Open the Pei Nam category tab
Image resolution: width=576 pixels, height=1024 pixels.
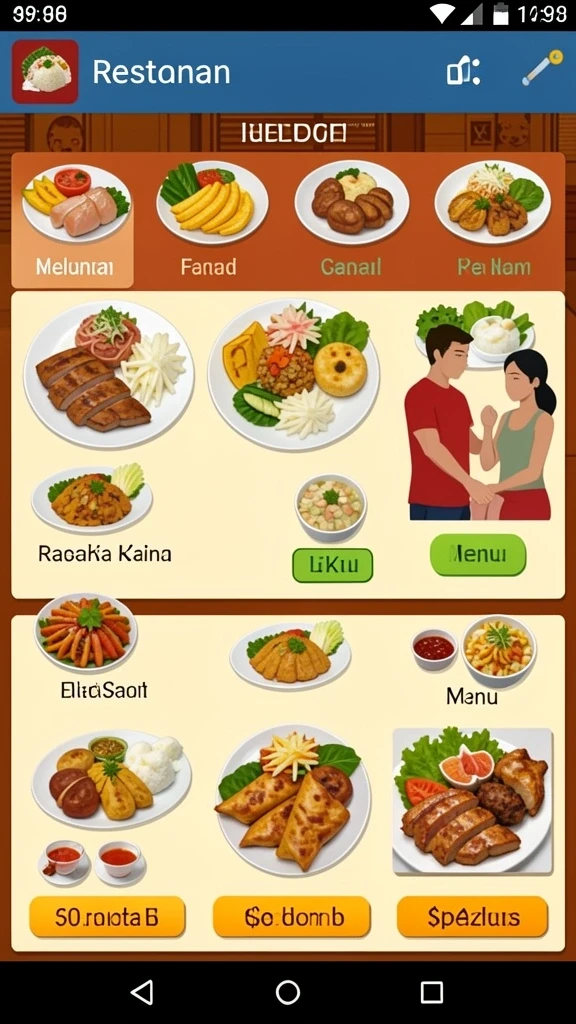(x=493, y=221)
